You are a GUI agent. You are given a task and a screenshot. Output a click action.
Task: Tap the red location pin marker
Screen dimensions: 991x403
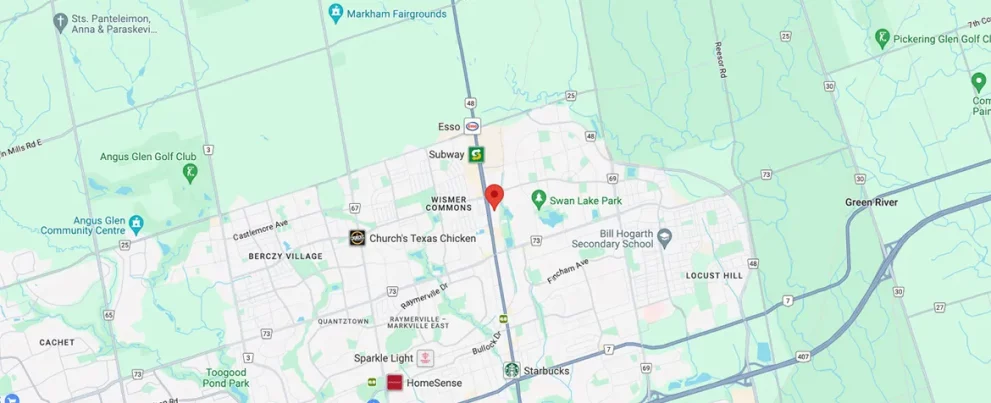(x=493, y=195)
